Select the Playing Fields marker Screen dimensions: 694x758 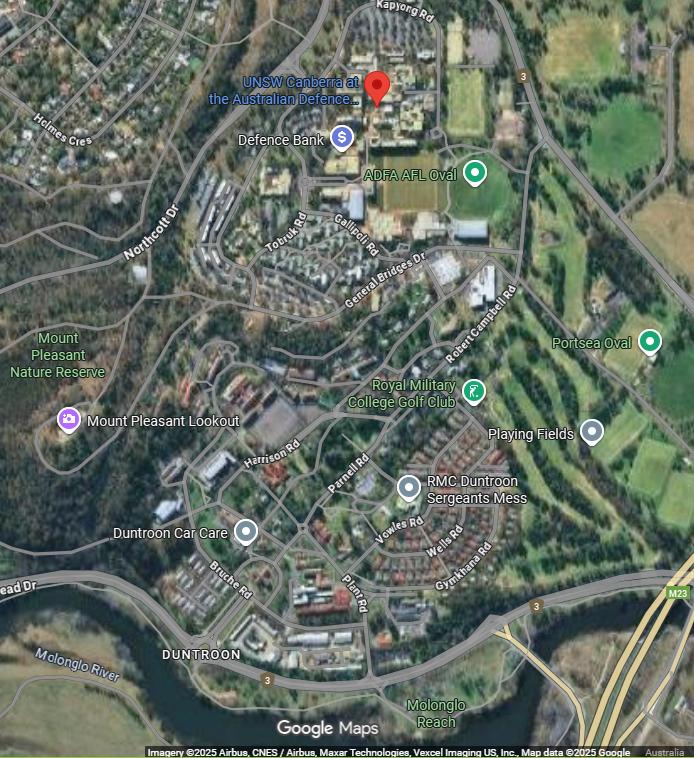pos(592,432)
